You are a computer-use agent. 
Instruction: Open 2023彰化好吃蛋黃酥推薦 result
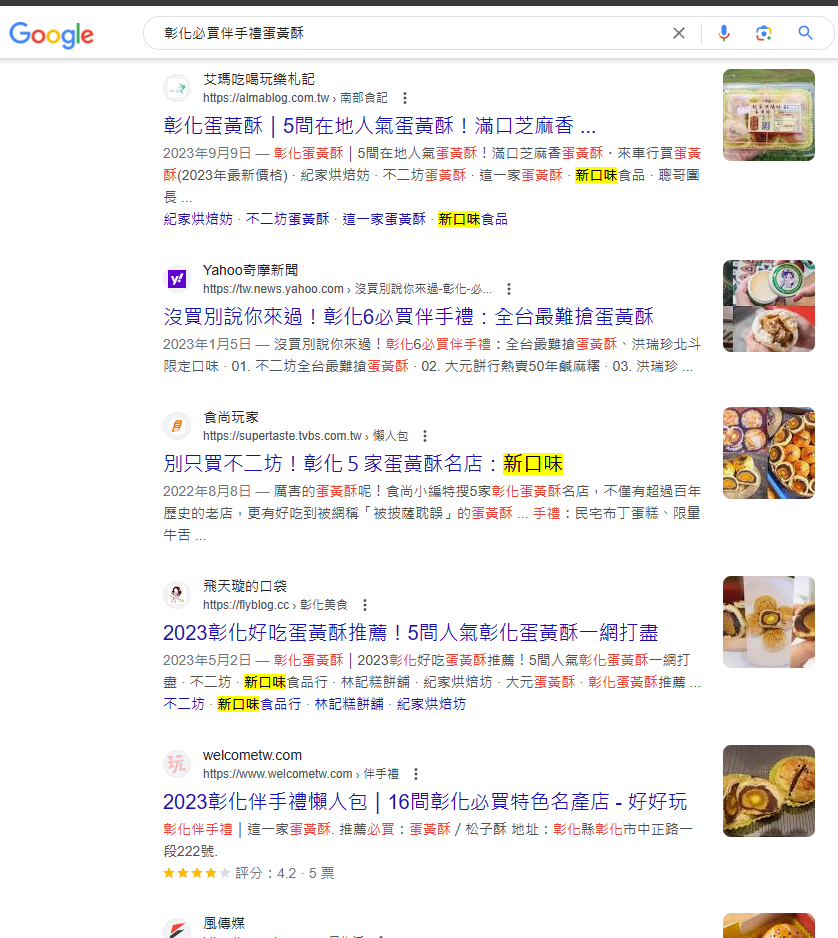410,633
